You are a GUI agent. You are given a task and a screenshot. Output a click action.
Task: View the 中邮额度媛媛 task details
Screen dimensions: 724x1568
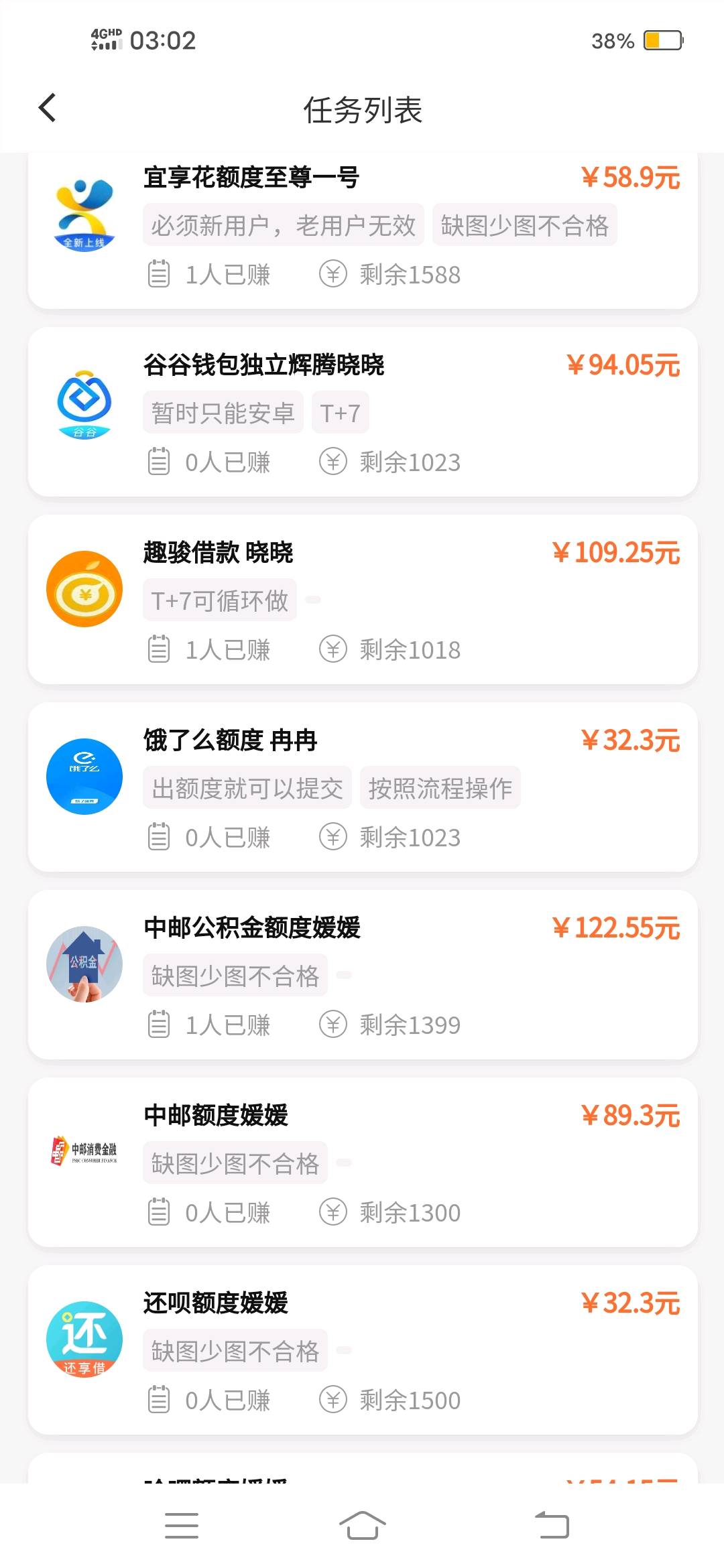[362, 1163]
